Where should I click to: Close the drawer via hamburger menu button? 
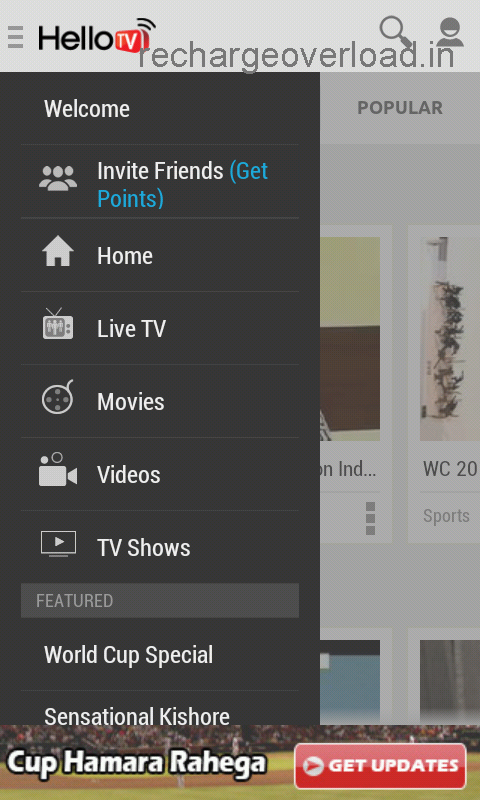click(16, 37)
